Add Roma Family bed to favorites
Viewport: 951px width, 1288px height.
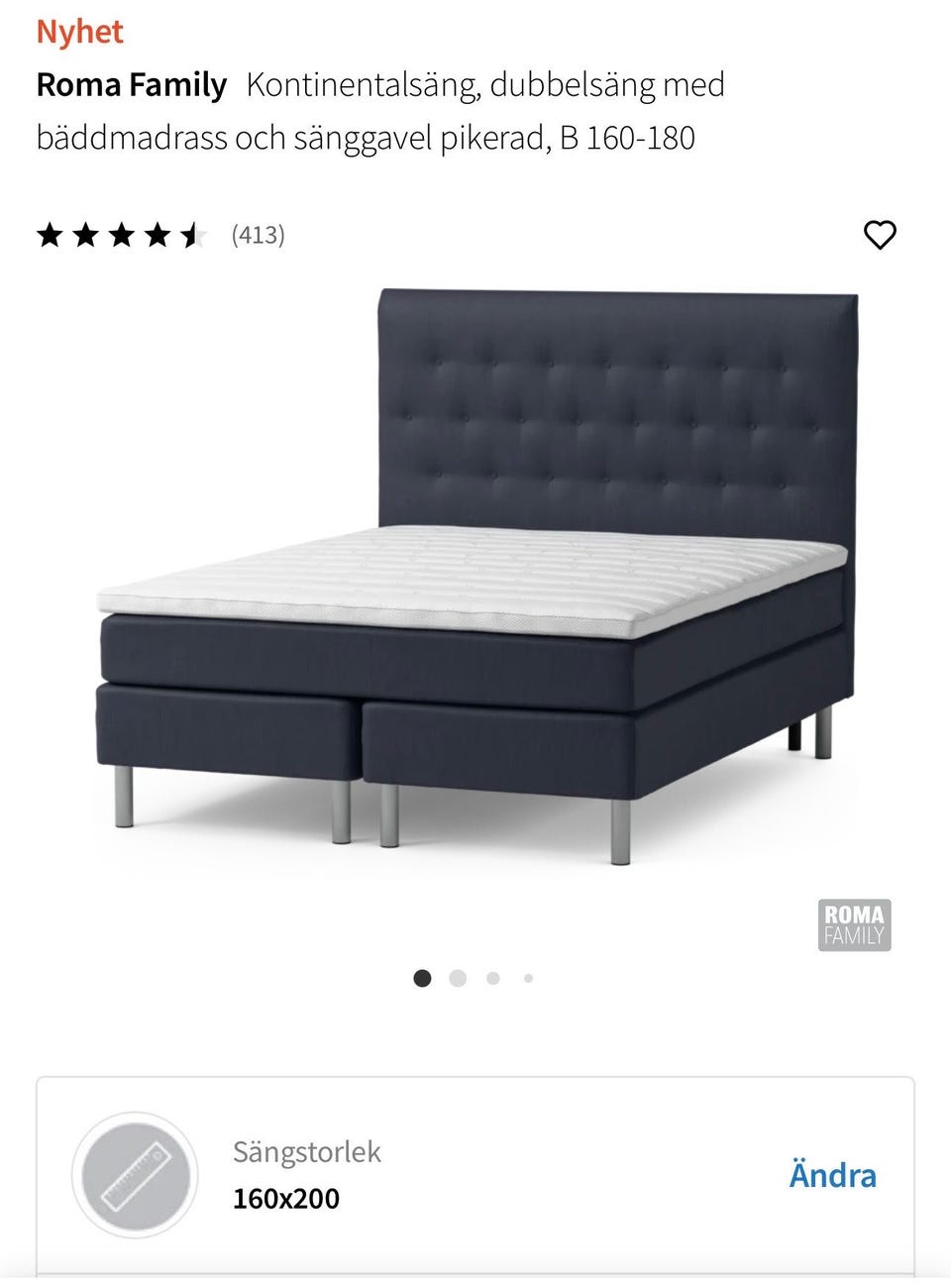click(880, 235)
